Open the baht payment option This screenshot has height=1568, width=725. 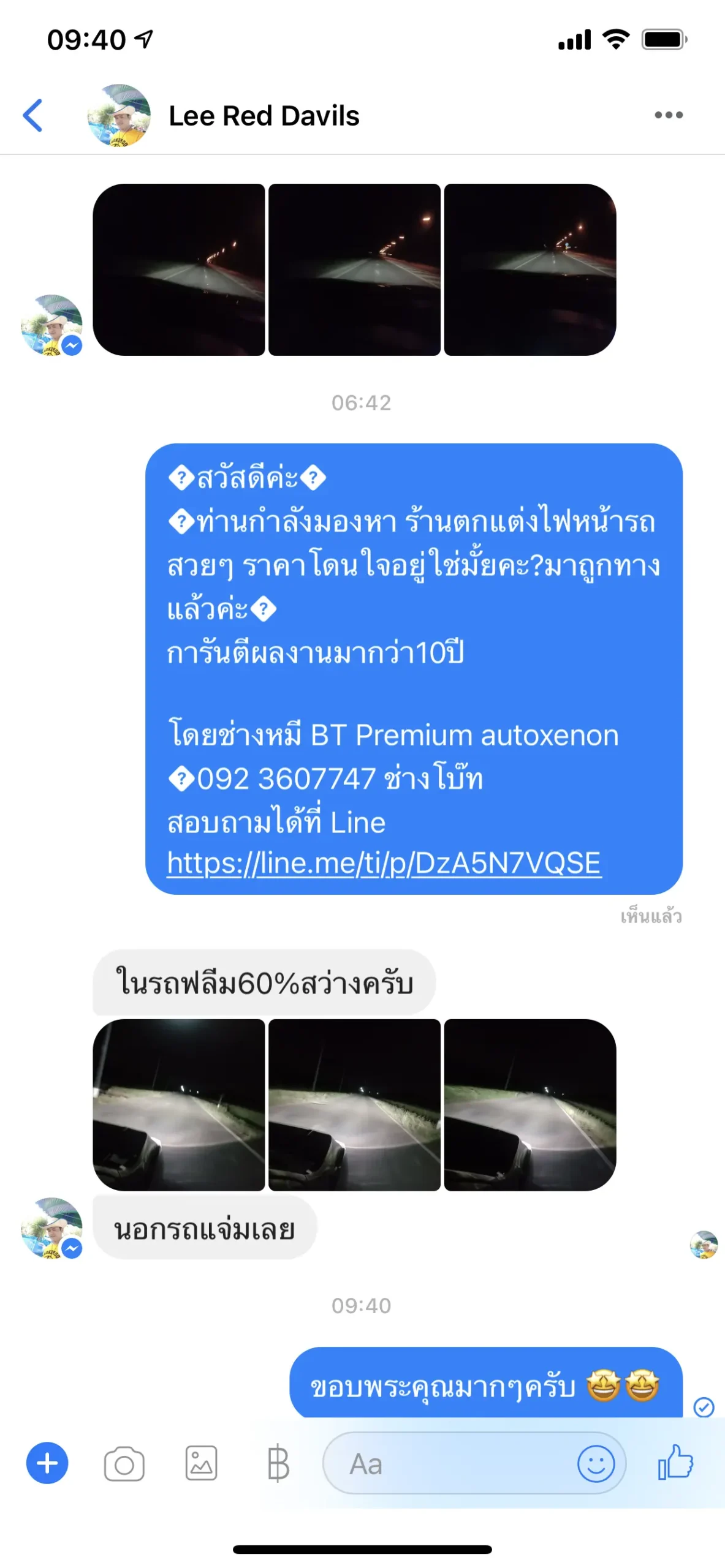(278, 1463)
